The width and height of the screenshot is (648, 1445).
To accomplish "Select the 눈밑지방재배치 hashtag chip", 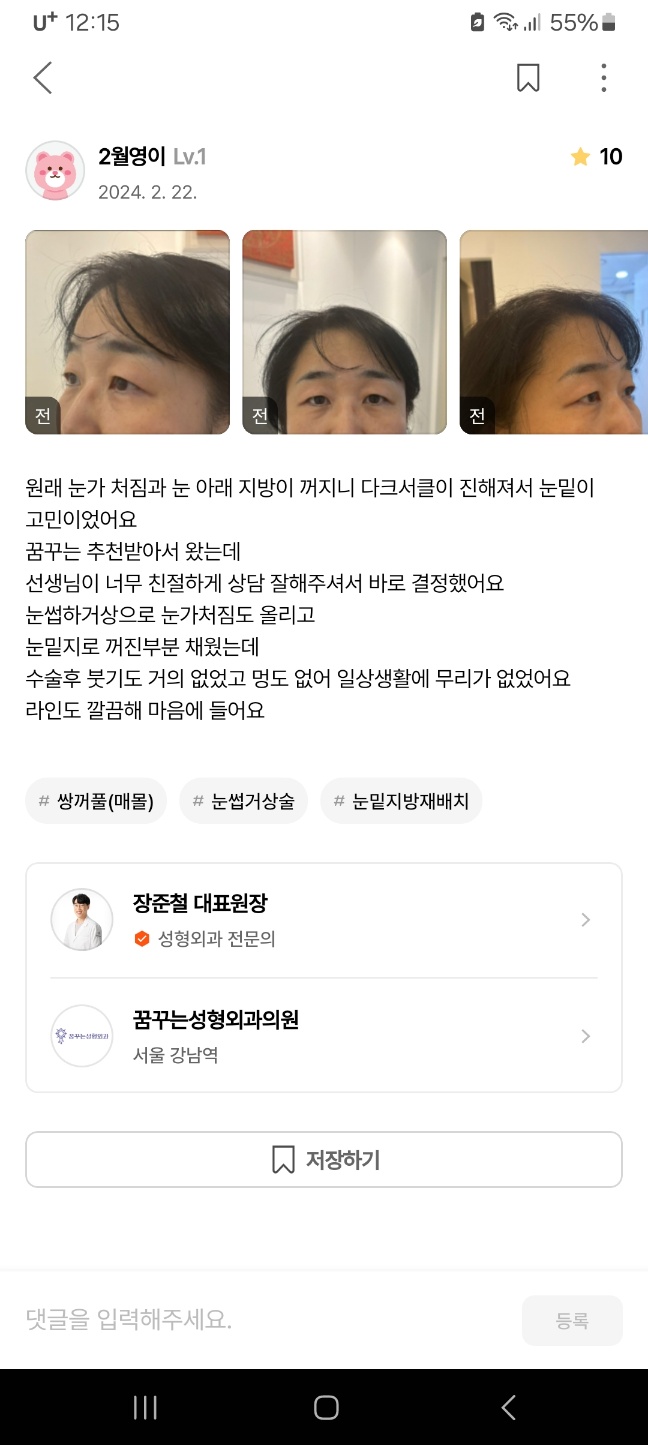I will (x=401, y=801).
